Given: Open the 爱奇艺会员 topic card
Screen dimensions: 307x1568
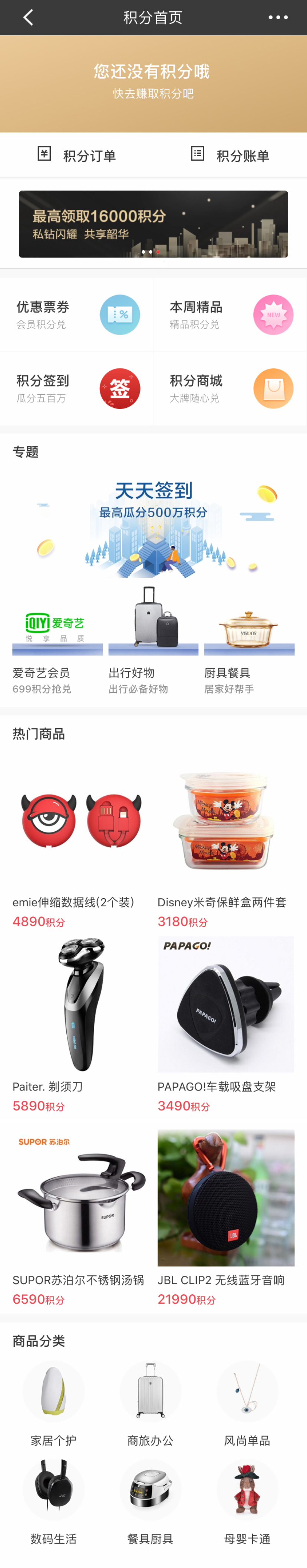Looking at the screenshot, I should pos(57,639).
